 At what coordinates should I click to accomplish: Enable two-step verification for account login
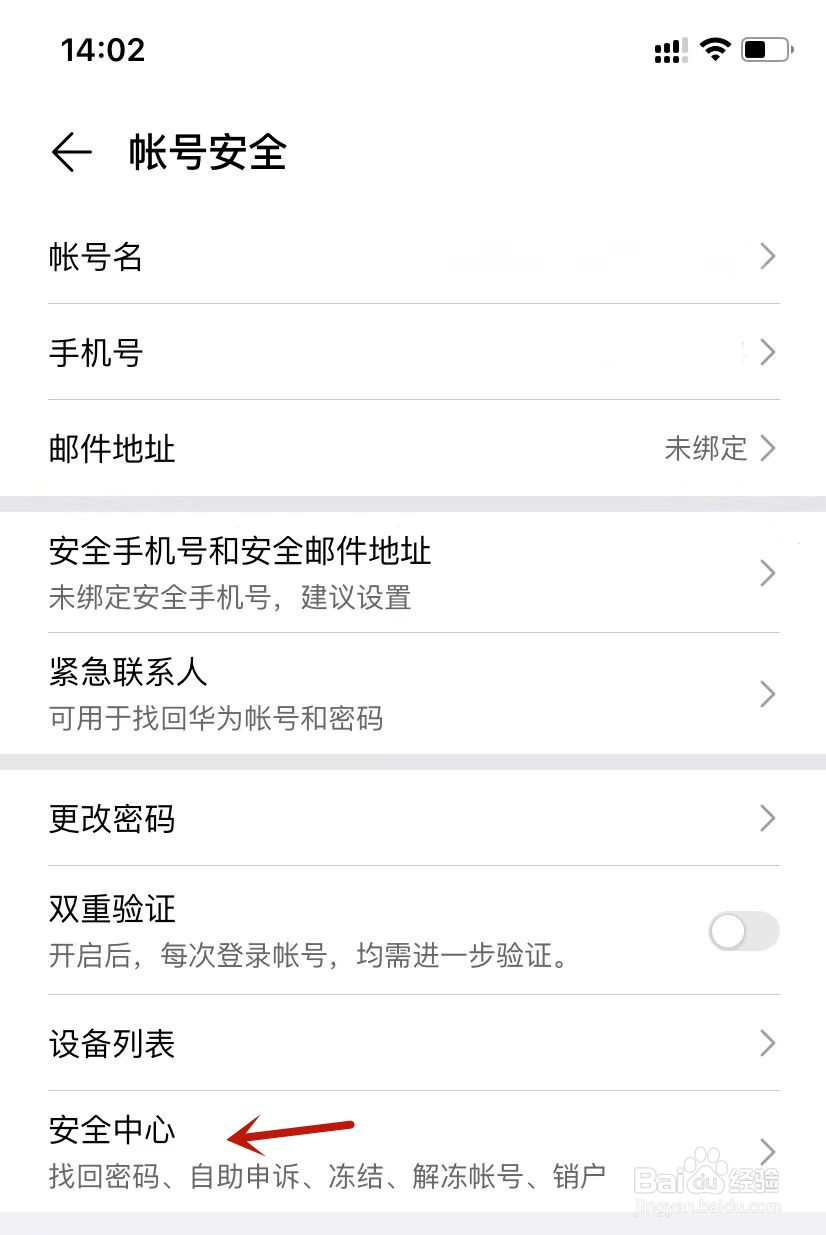point(742,931)
